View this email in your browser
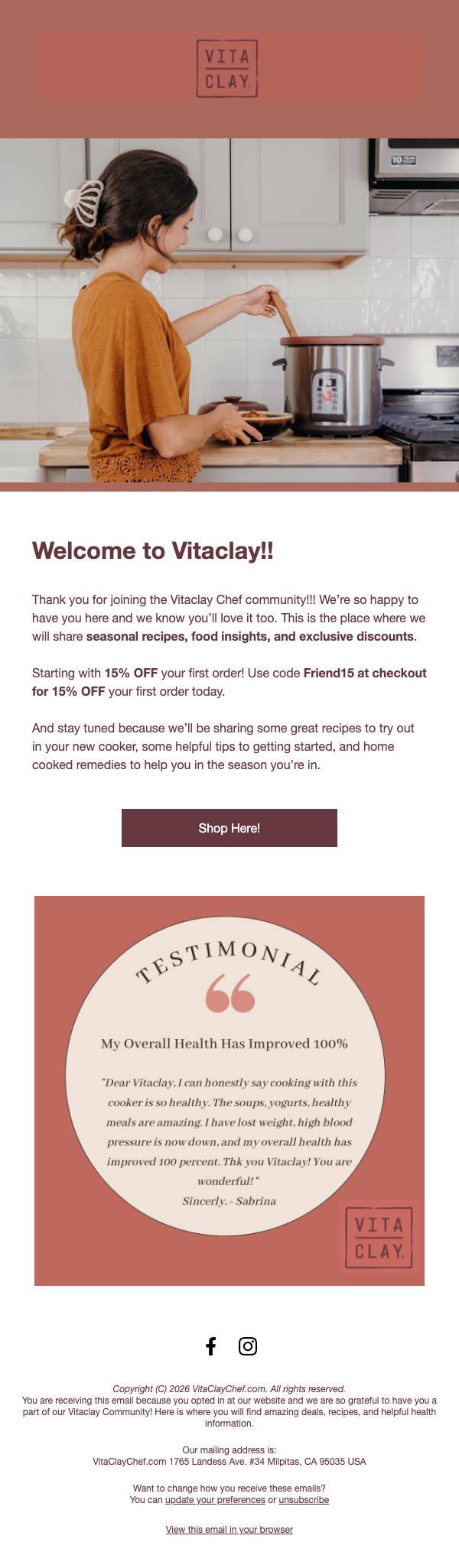 tap(229, 1530)
